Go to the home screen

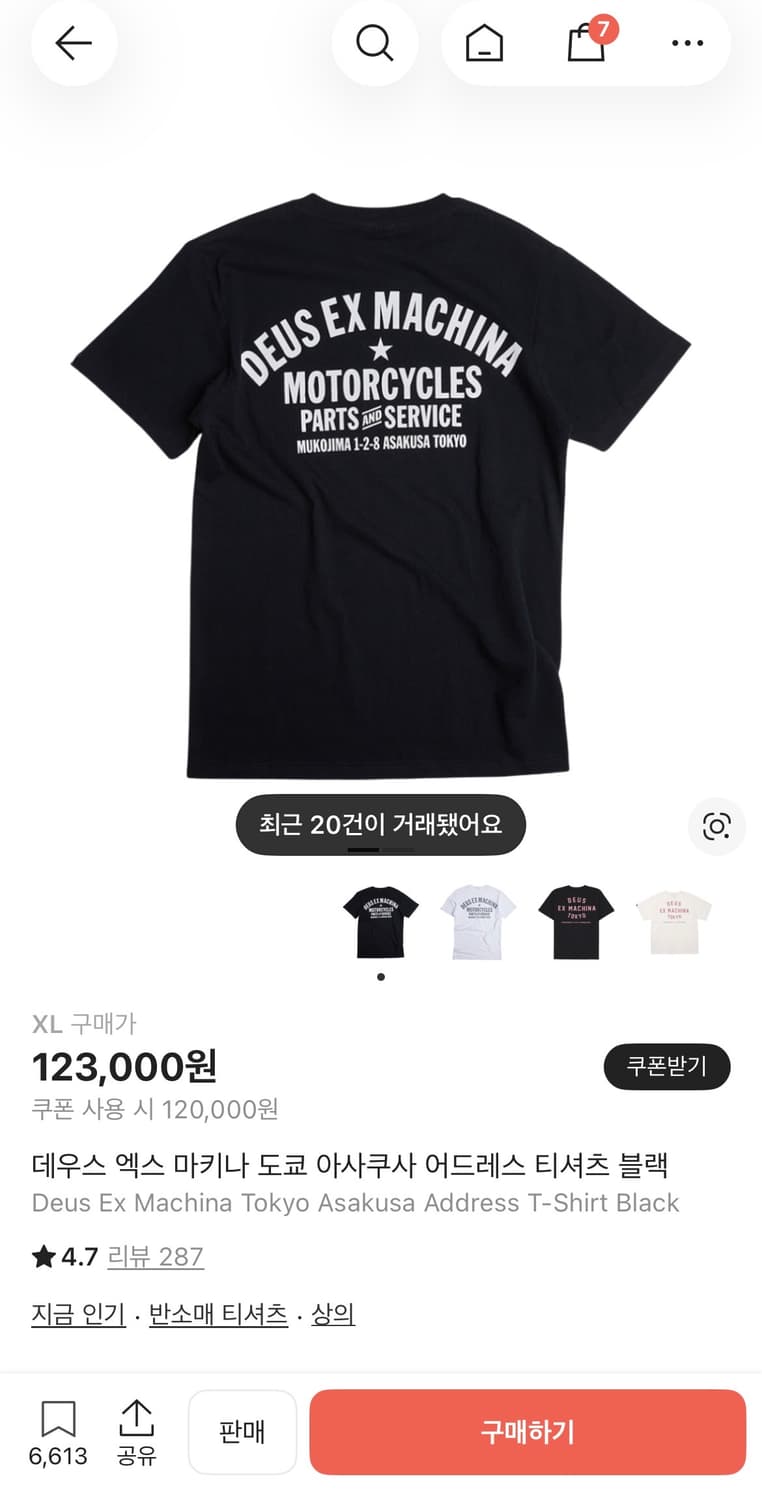pos(483,43)
